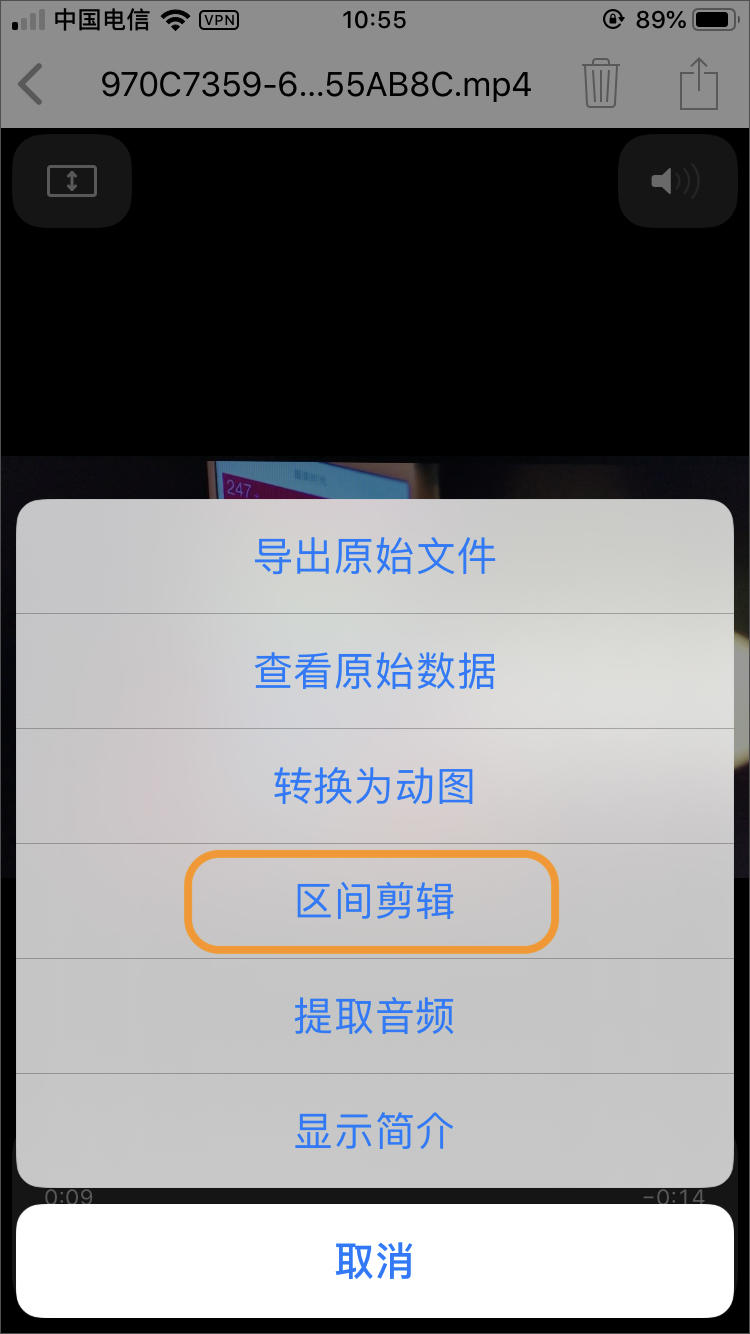Tap the highlighted 区间剪辑 option
This screenshot has width=750, height=1334.
pos(375,901)
